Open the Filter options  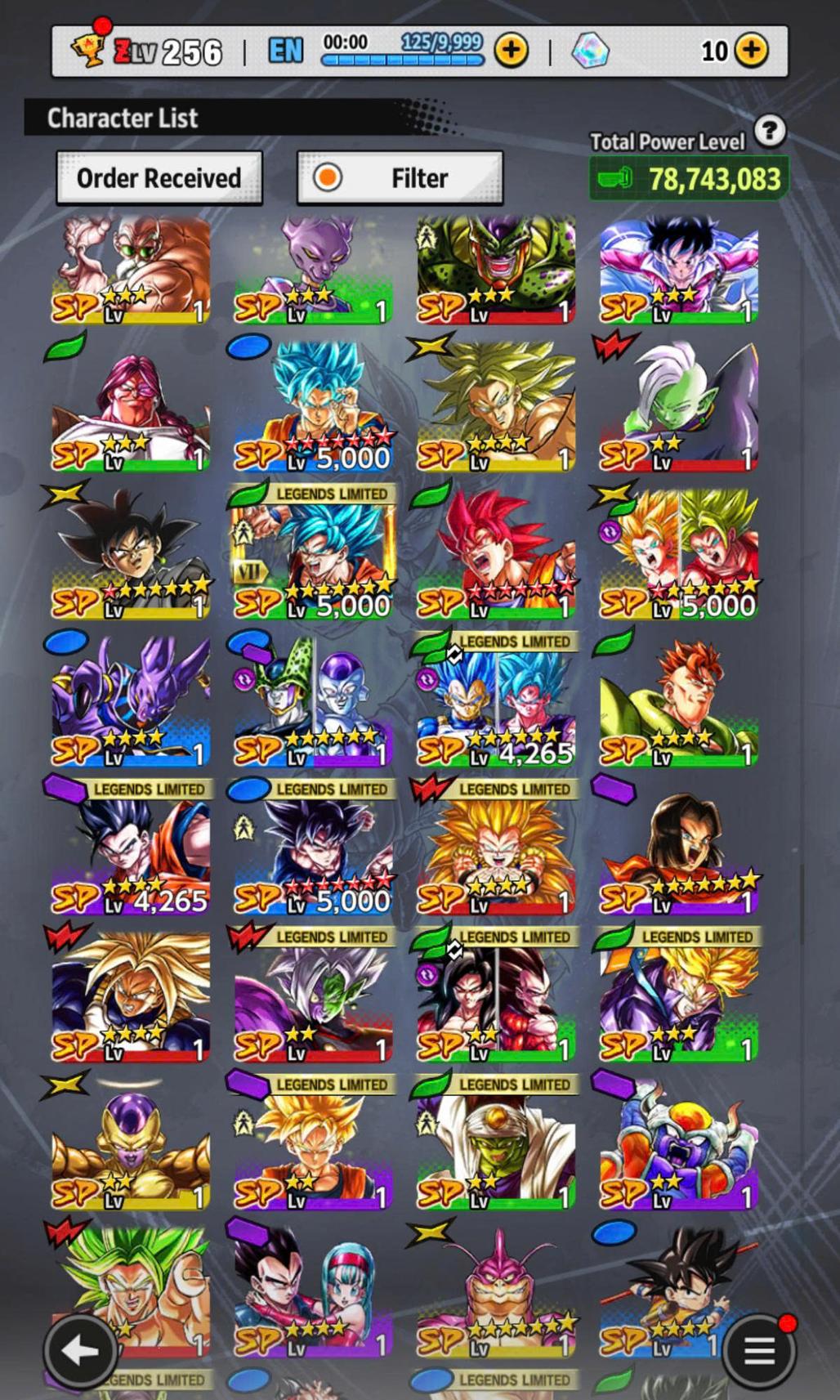[399, 177]
